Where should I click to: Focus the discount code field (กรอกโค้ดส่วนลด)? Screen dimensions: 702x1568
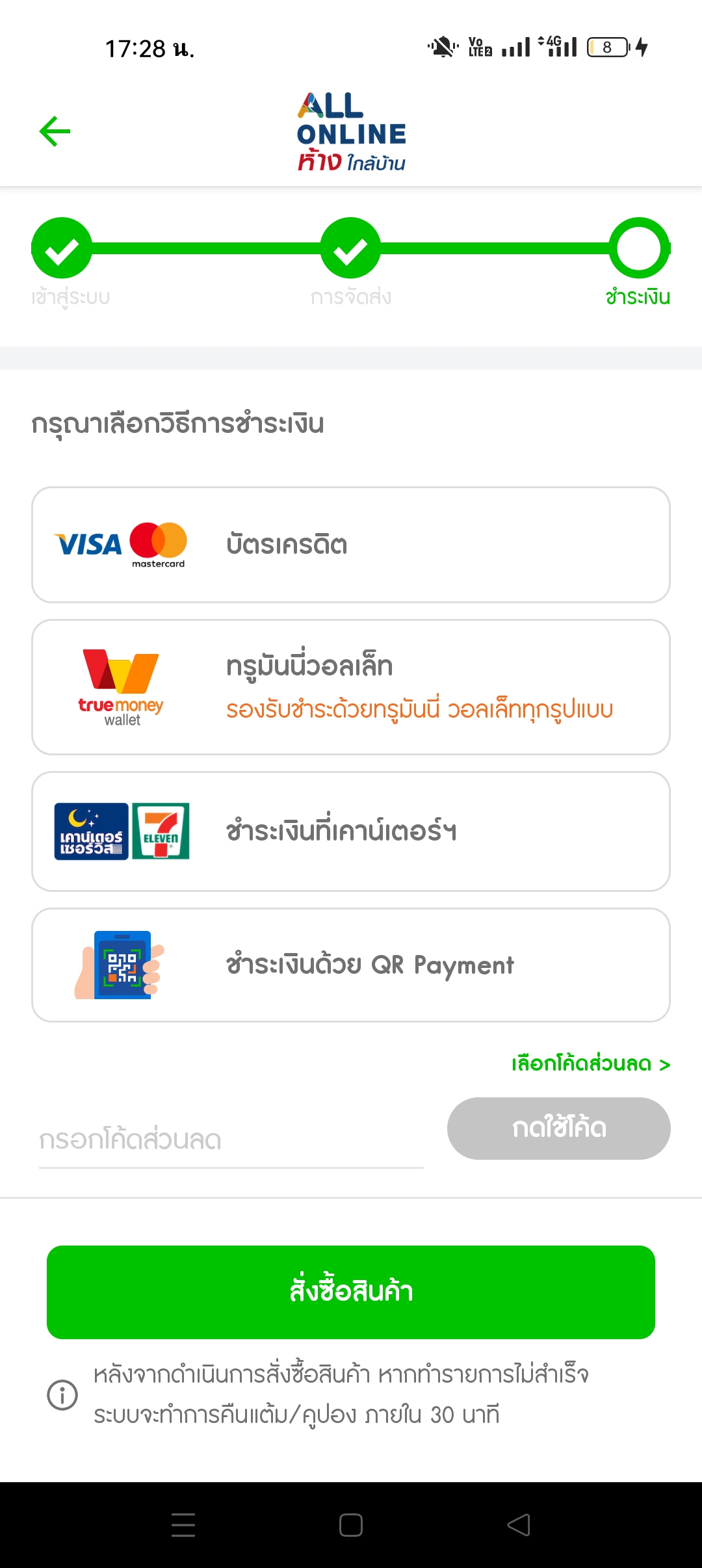(x=231, y=1140)
